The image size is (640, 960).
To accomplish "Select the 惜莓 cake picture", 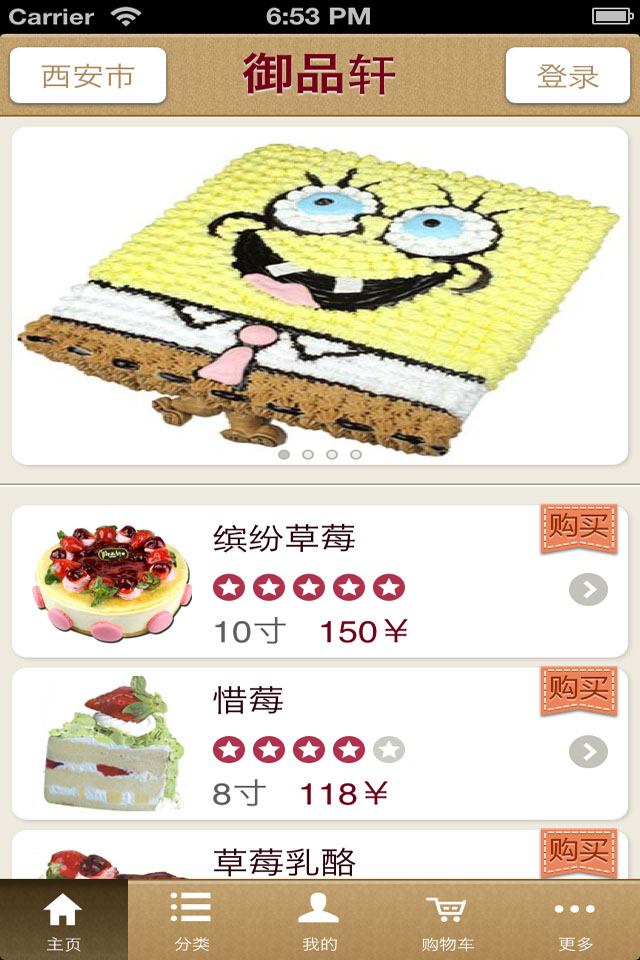I will tap(112, 744).
